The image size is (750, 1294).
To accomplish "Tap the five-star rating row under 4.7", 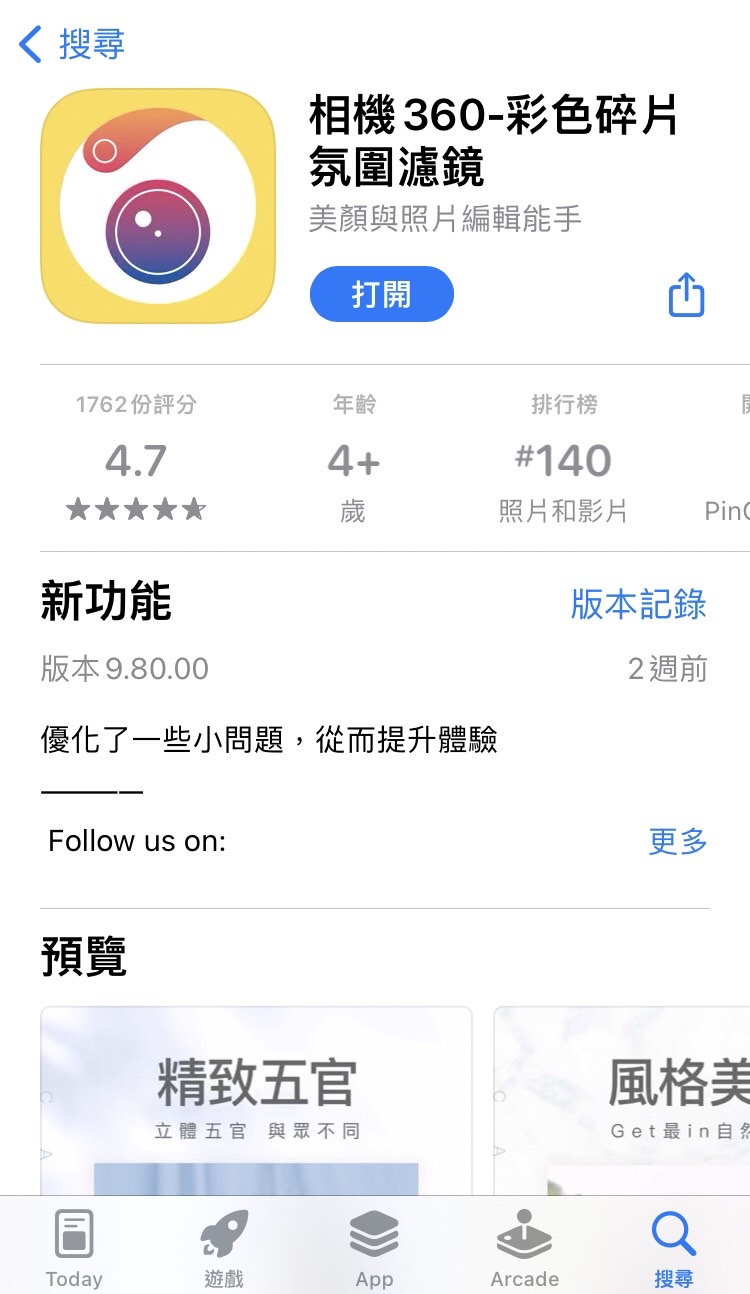I will point(135,510).
